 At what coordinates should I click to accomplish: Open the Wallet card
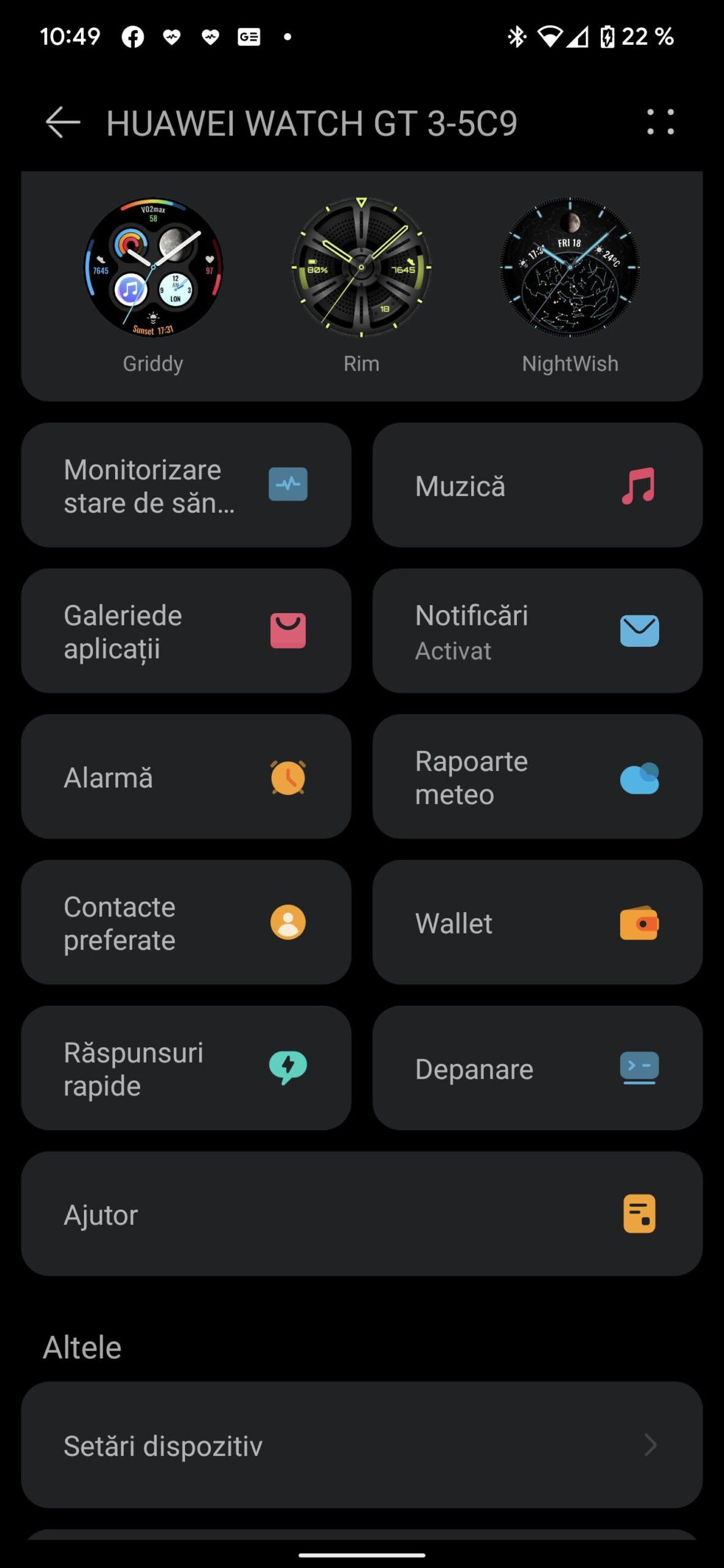(537, 922)
